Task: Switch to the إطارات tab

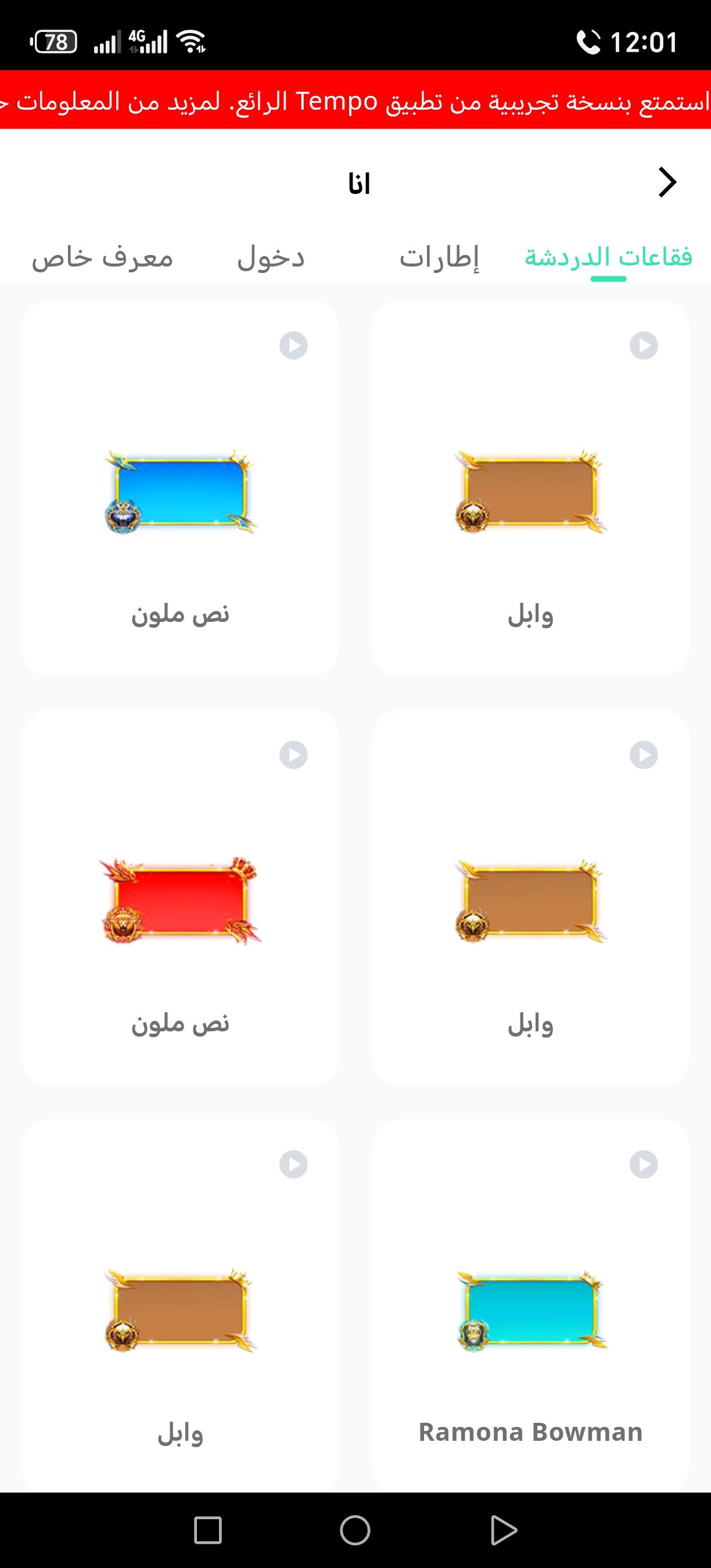Action: [439, 257]
